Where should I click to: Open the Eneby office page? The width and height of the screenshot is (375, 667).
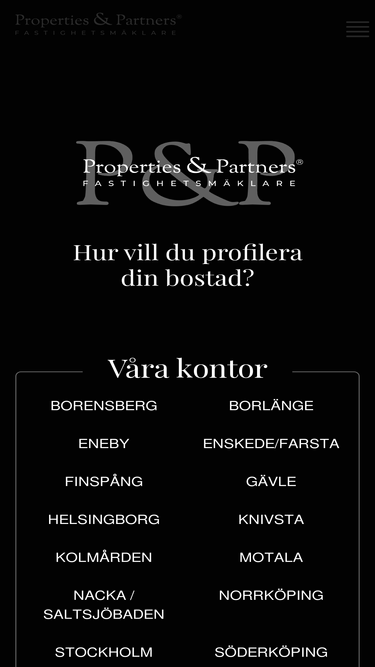coord(104,444)
